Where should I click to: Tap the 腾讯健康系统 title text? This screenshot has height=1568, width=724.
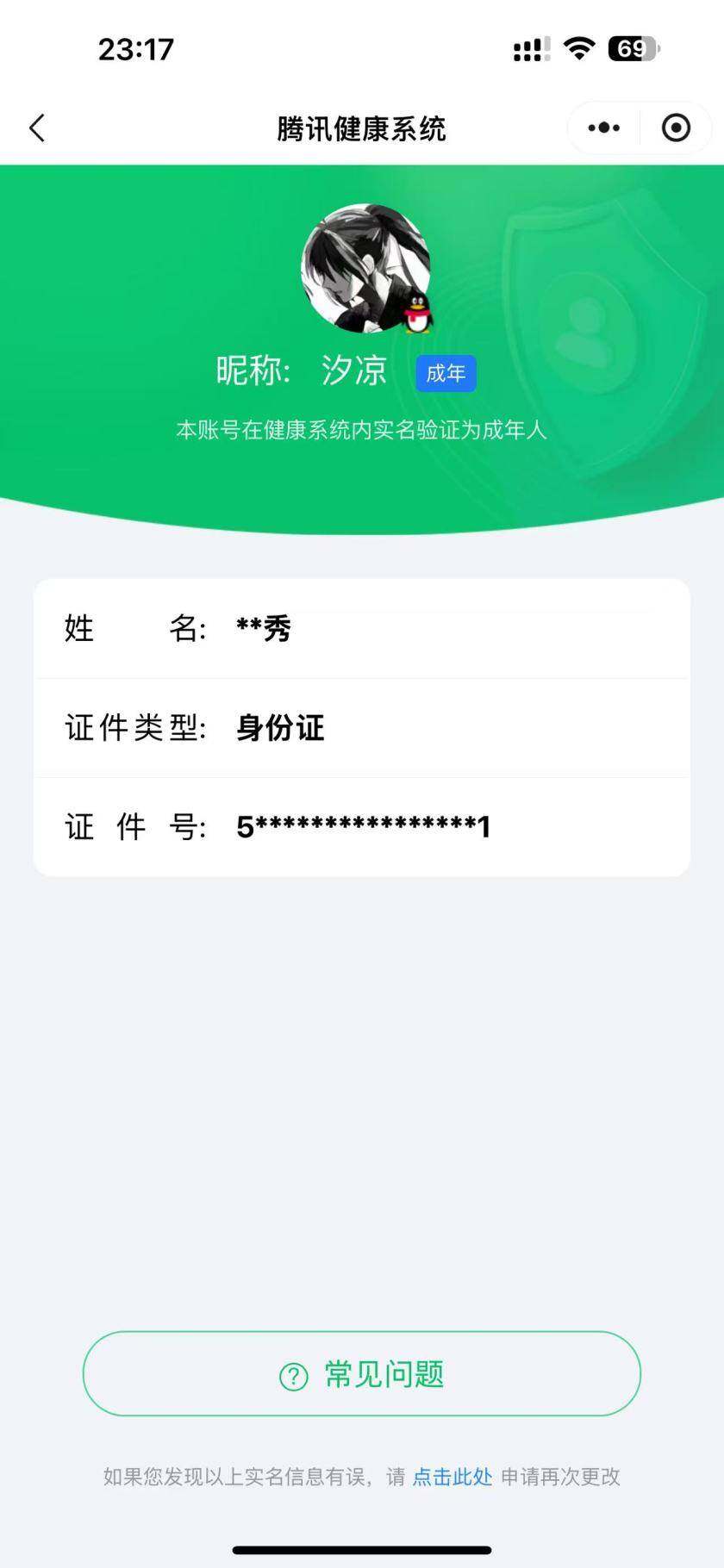(x=361, y=127)
